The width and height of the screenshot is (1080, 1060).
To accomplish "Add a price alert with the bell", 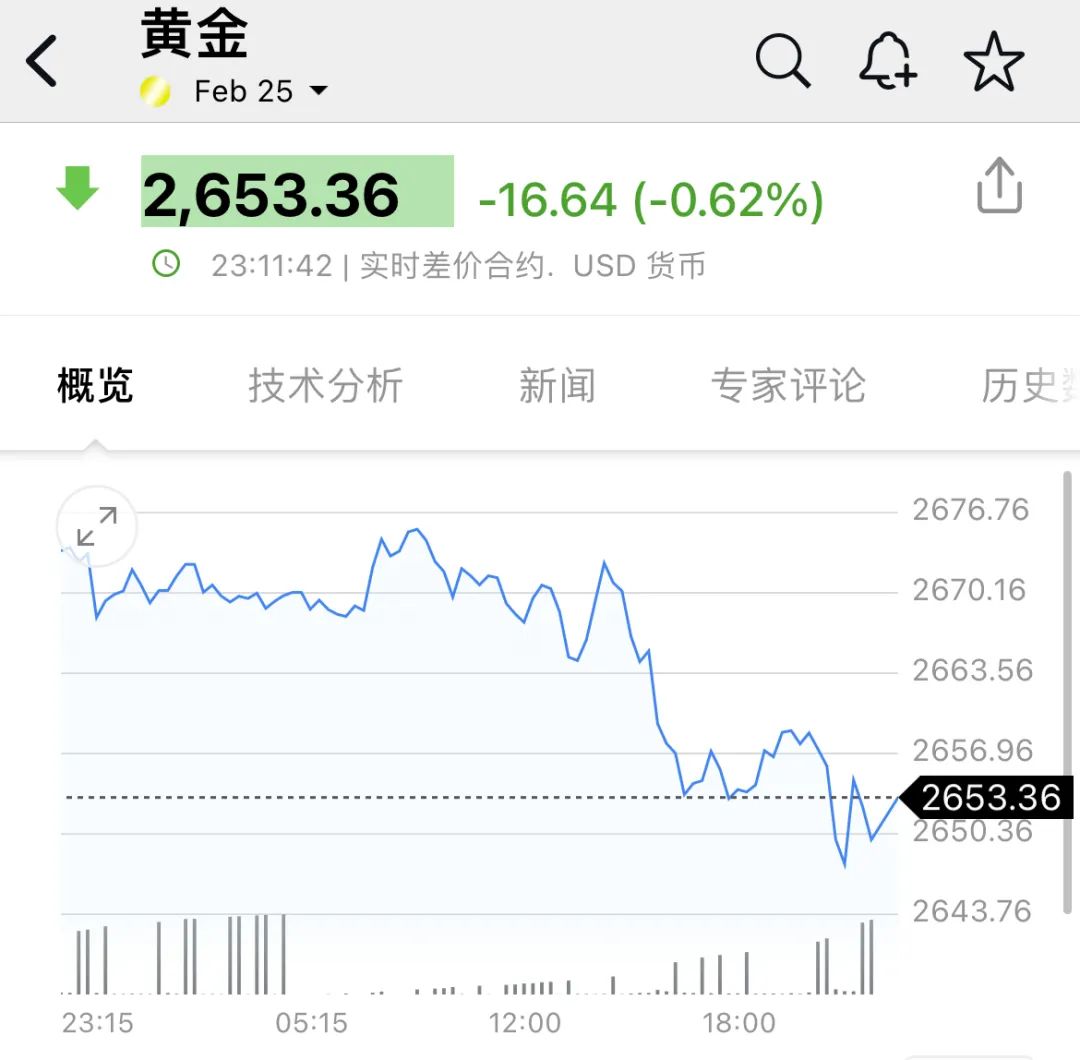I will point(888,61).
